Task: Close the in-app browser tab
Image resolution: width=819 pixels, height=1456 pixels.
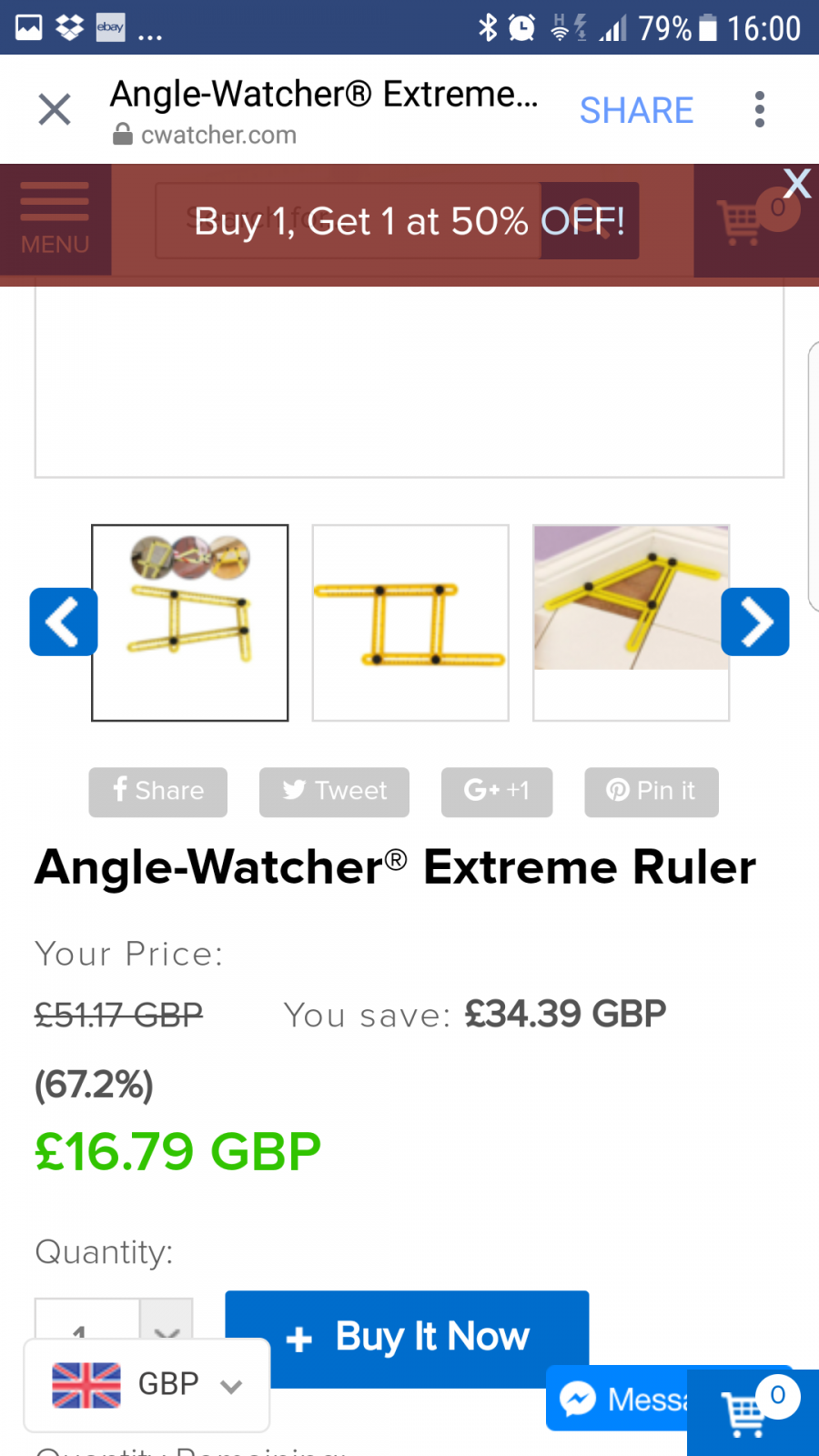Action: pos(55,110)
